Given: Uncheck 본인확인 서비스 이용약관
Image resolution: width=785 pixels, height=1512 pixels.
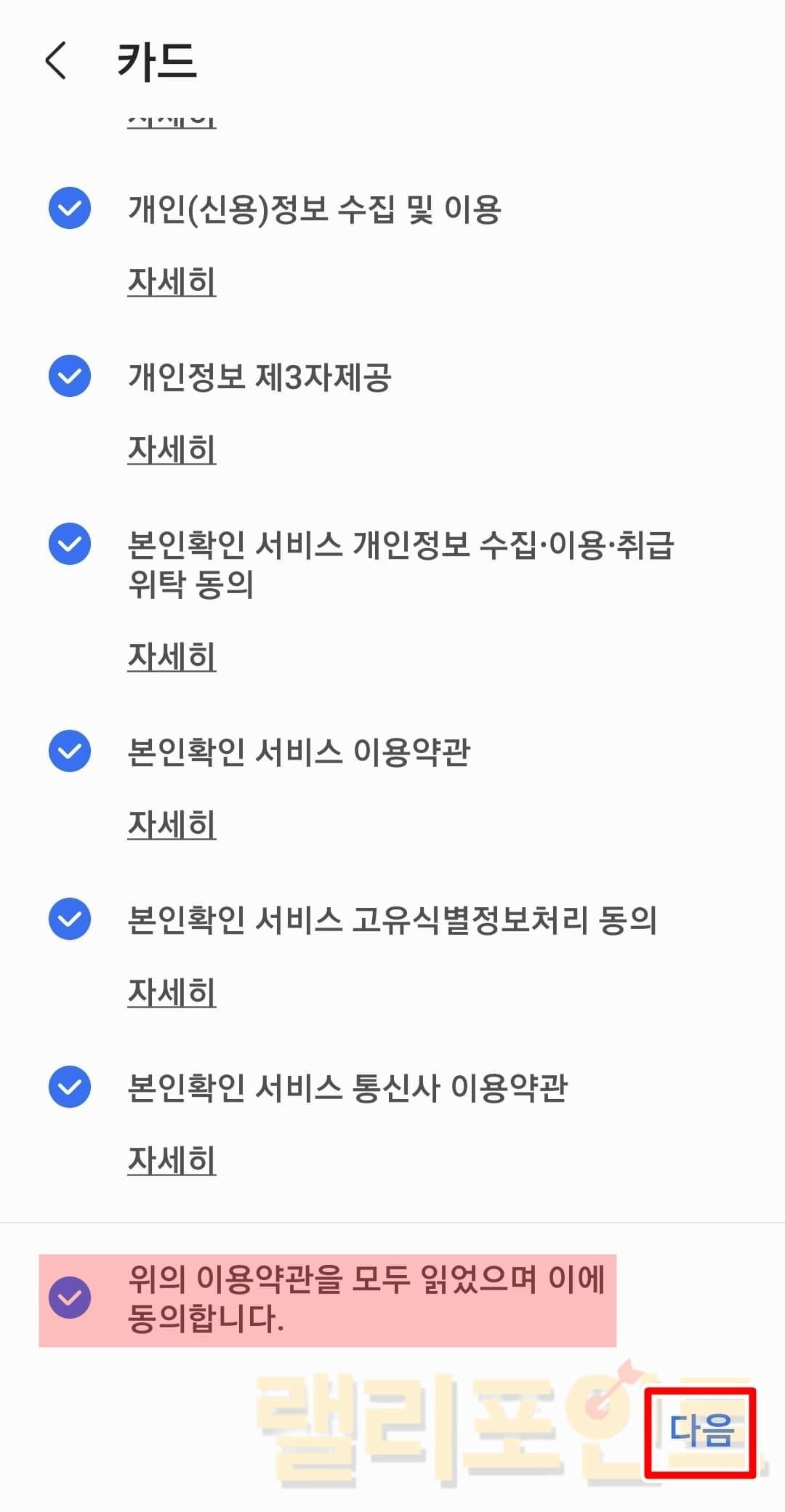Looking at the screenshot, I should pos(70,751).
